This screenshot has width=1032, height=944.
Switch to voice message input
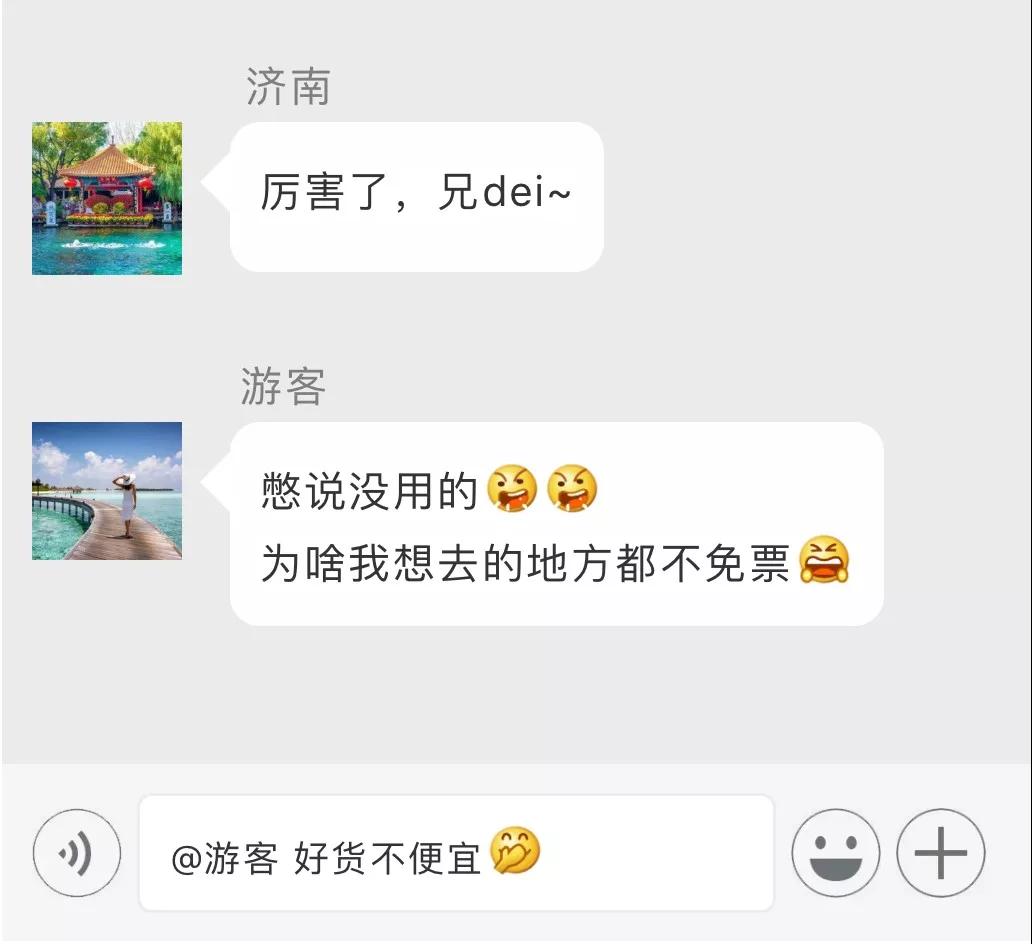77,853
